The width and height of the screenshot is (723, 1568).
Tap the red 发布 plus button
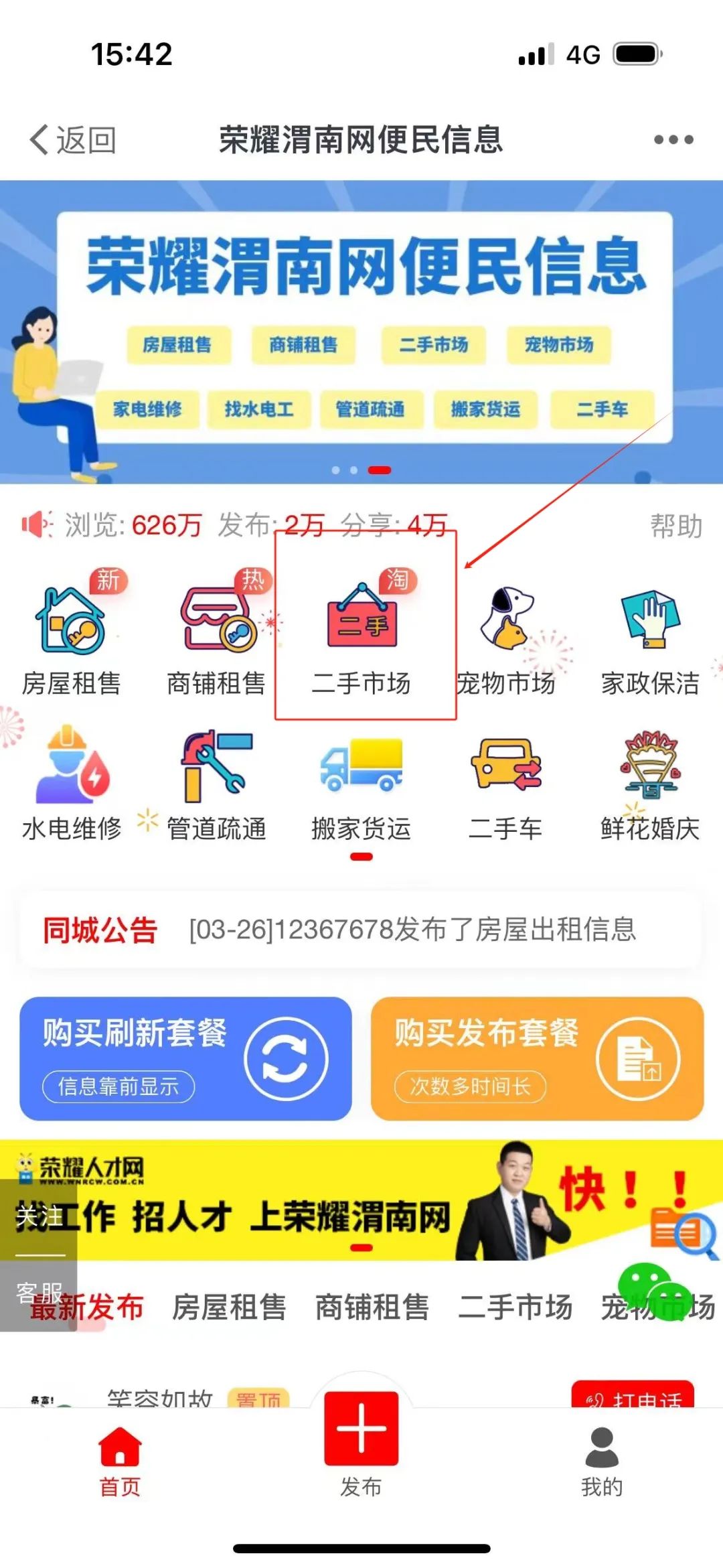361,1428
